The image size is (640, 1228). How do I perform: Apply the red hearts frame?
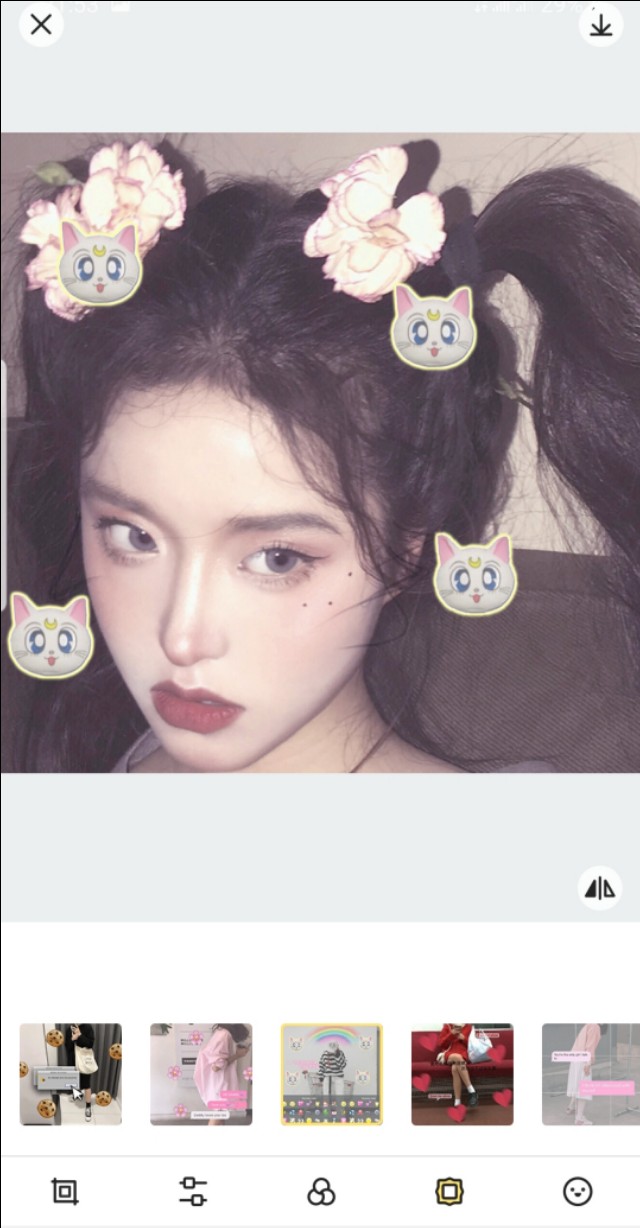click(462, 1074)
